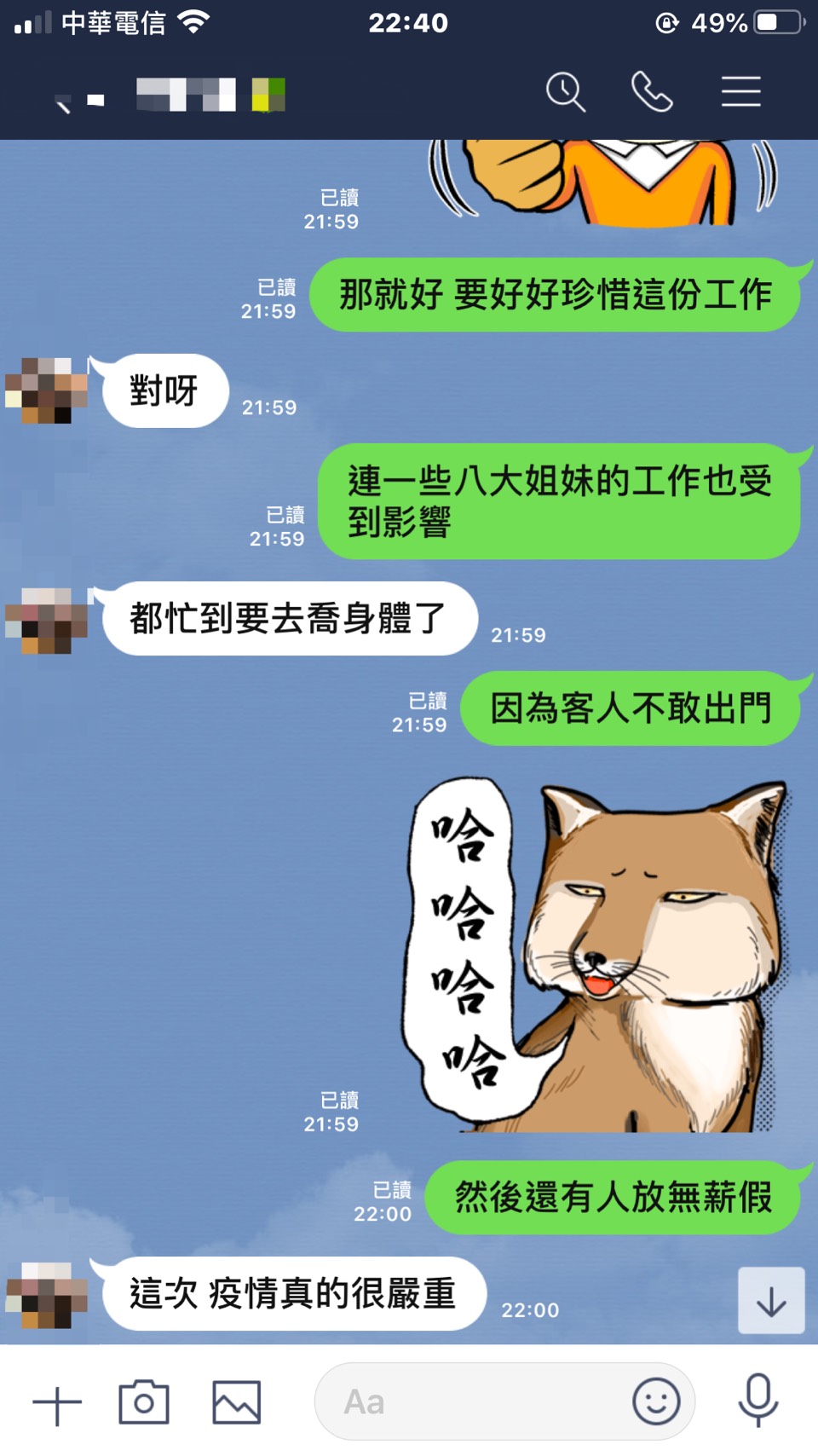The width and height of the screenshot is (818, 1456).
Task: Search within this conversation
Action: point(565,92)
